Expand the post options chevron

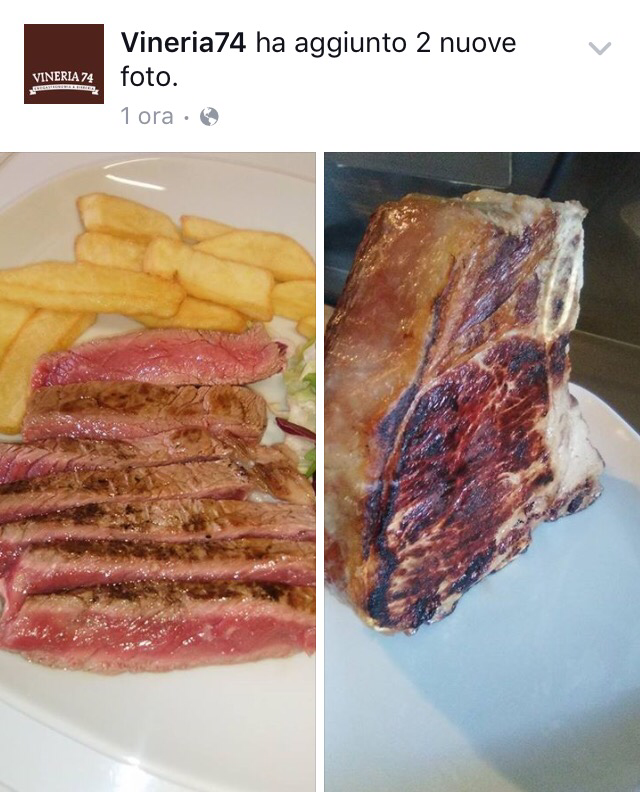click(599, 48)
